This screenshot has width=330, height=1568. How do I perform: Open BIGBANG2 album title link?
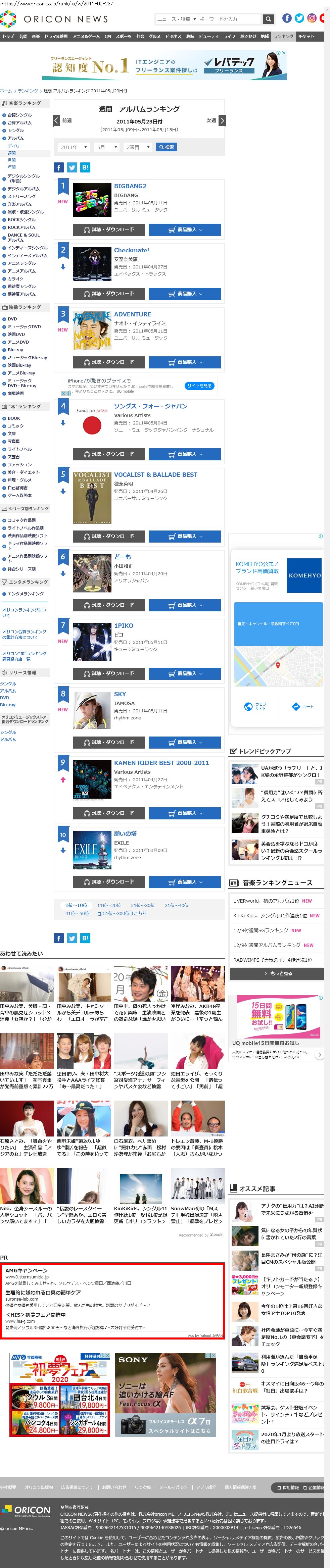pos(130,186)
